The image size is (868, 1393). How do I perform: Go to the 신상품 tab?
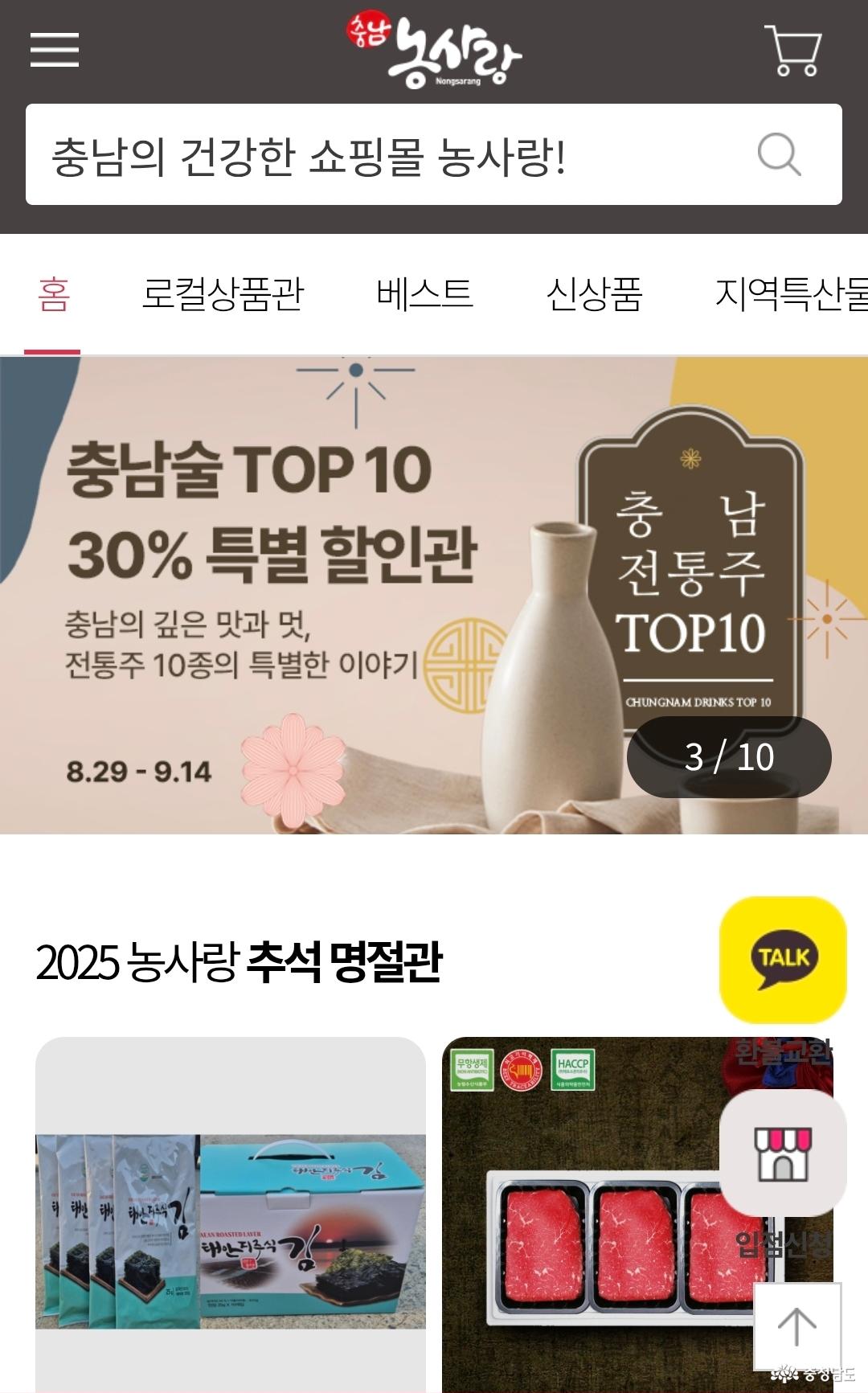[x=594, y=294]
